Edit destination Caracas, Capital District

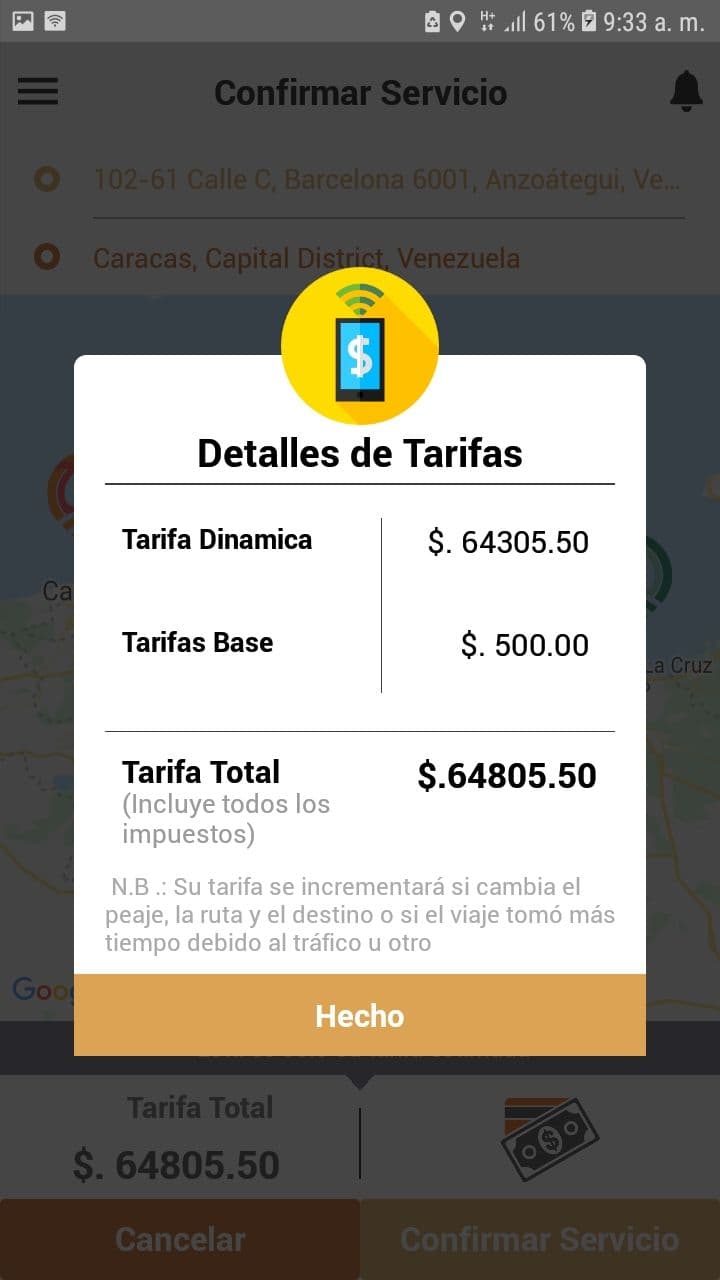[x=306, y=258]
